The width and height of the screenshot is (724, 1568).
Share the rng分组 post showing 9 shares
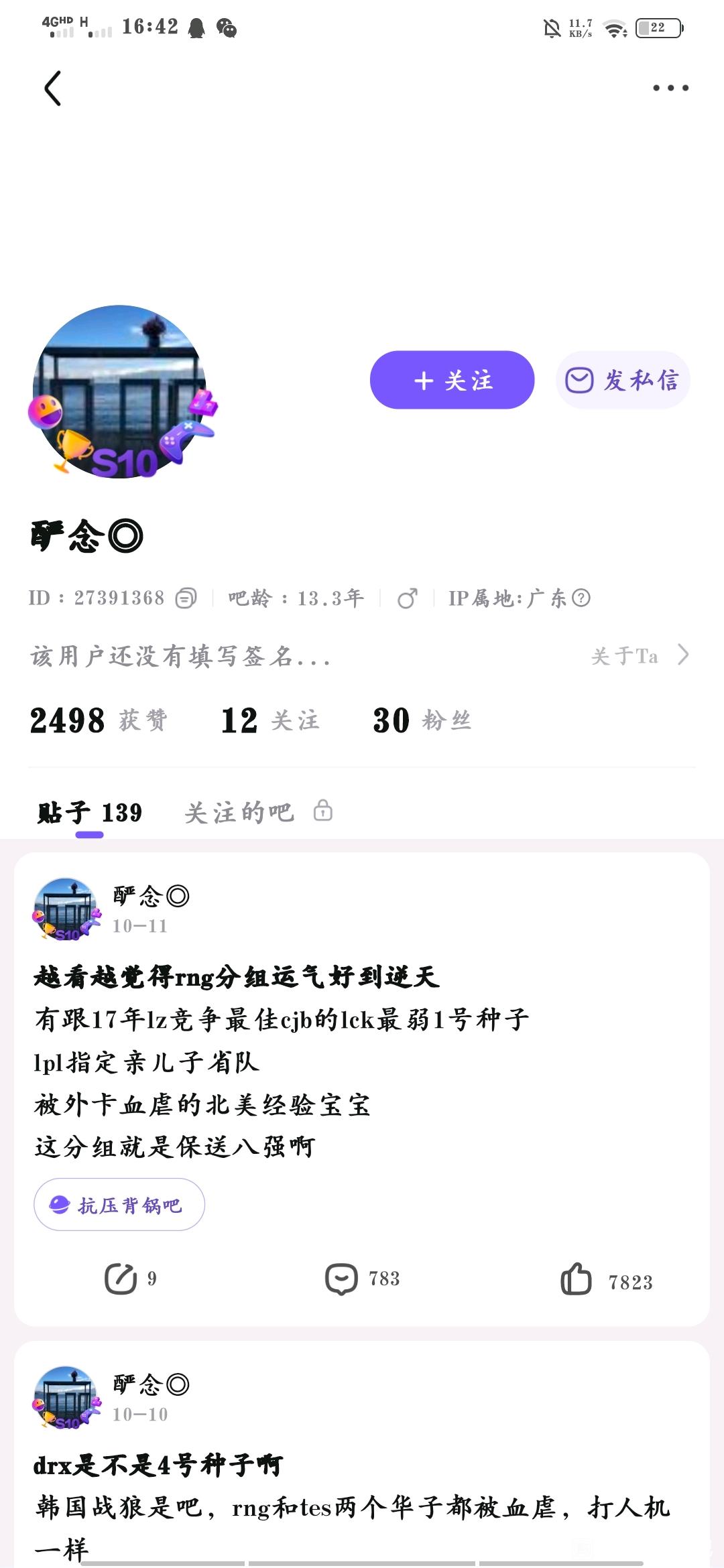[131, 1279]
